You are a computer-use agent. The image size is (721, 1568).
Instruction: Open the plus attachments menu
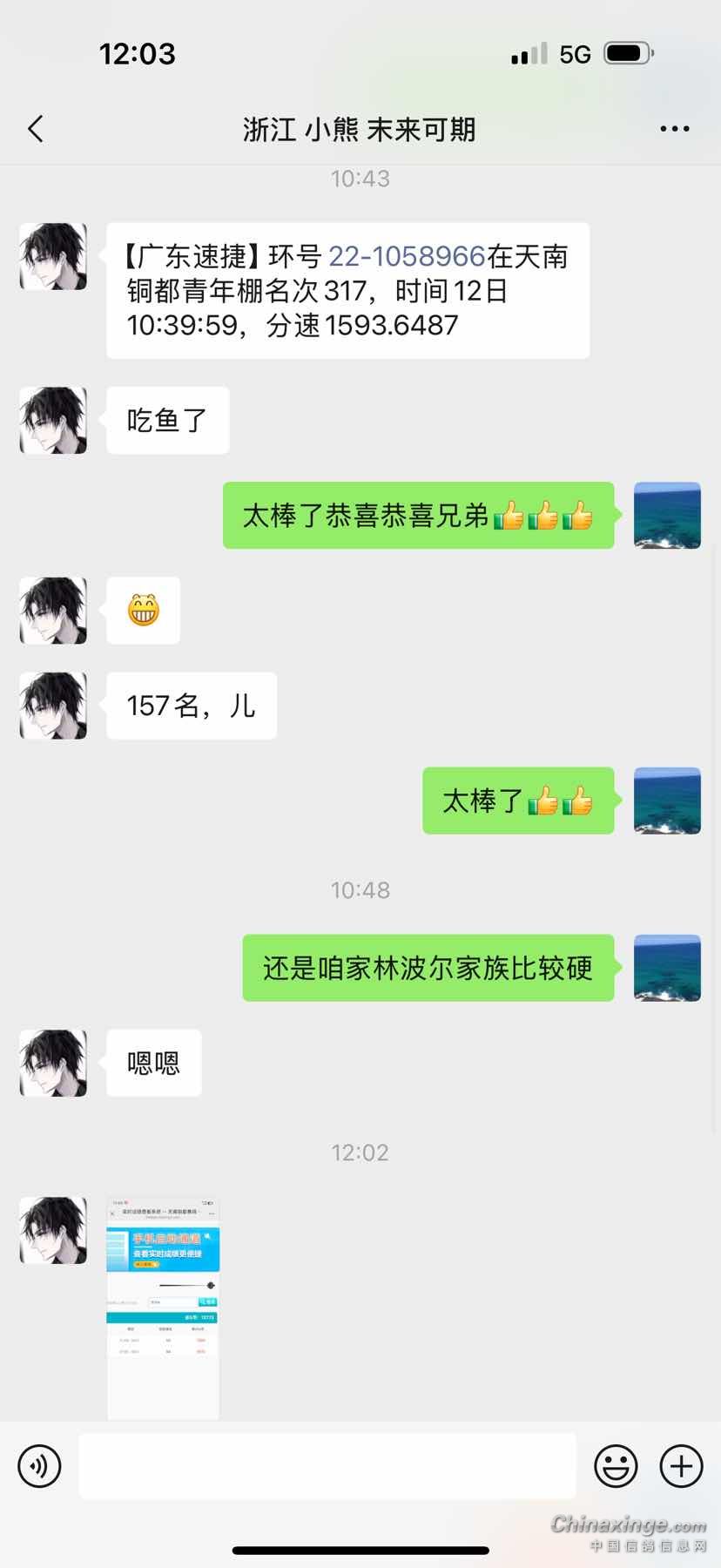[x=681, y=1466]
